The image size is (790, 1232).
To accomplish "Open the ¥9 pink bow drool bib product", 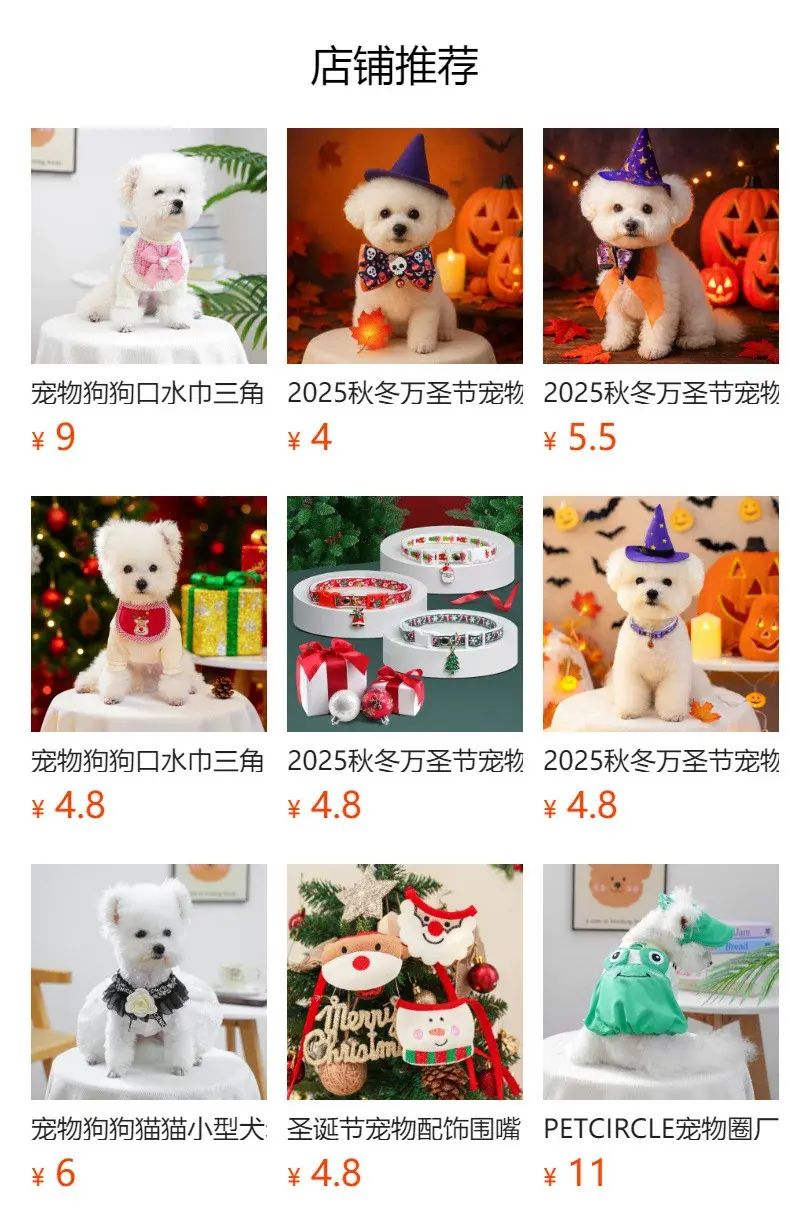I will click(x=149, y=246).
